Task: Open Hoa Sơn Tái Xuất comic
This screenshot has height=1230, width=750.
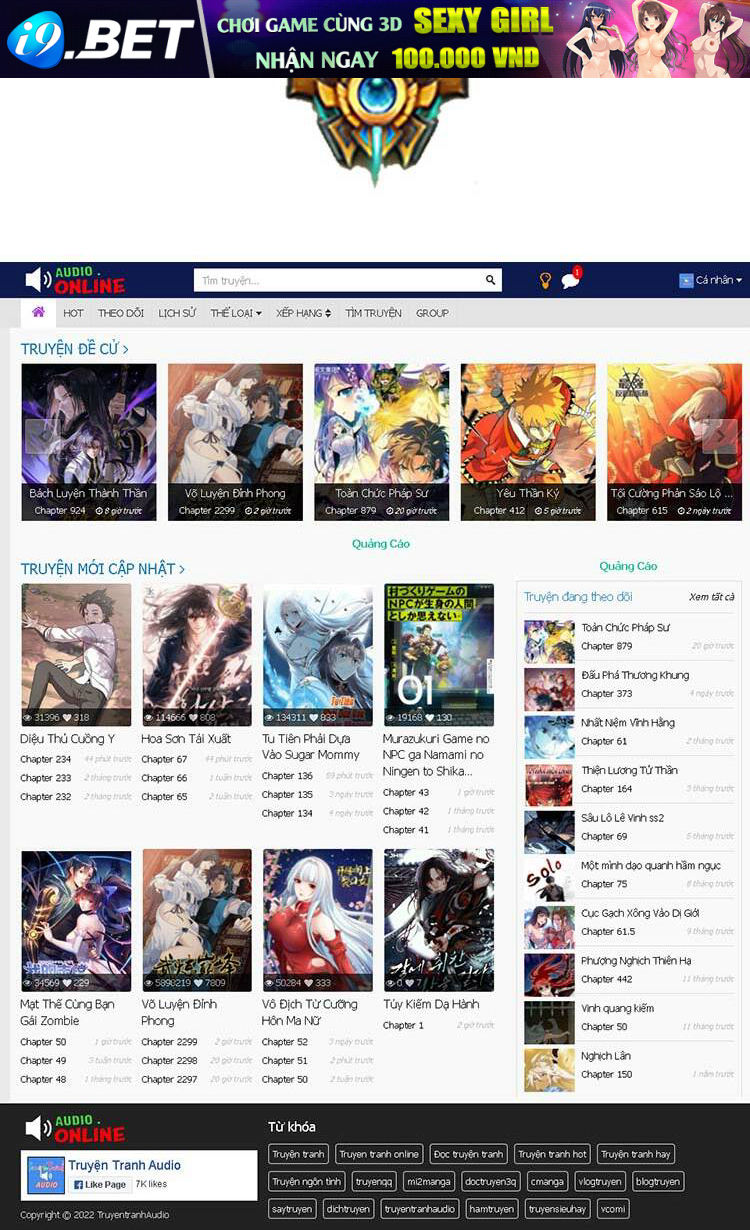Action: (x=186, y=739)
